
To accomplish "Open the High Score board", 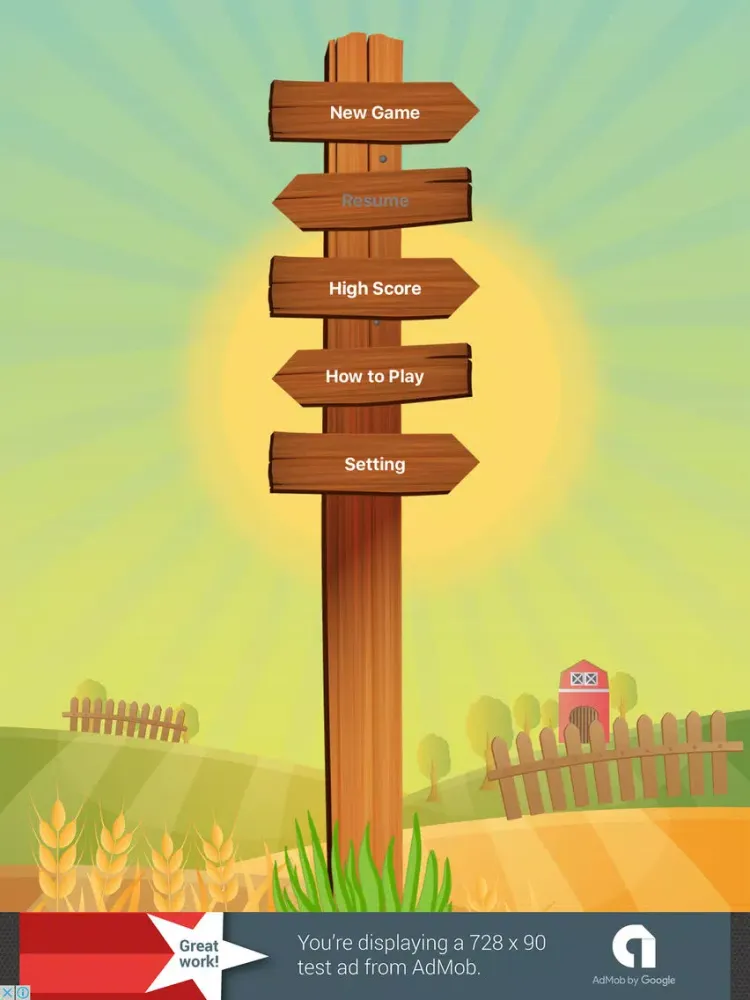I will pos(374,288).
